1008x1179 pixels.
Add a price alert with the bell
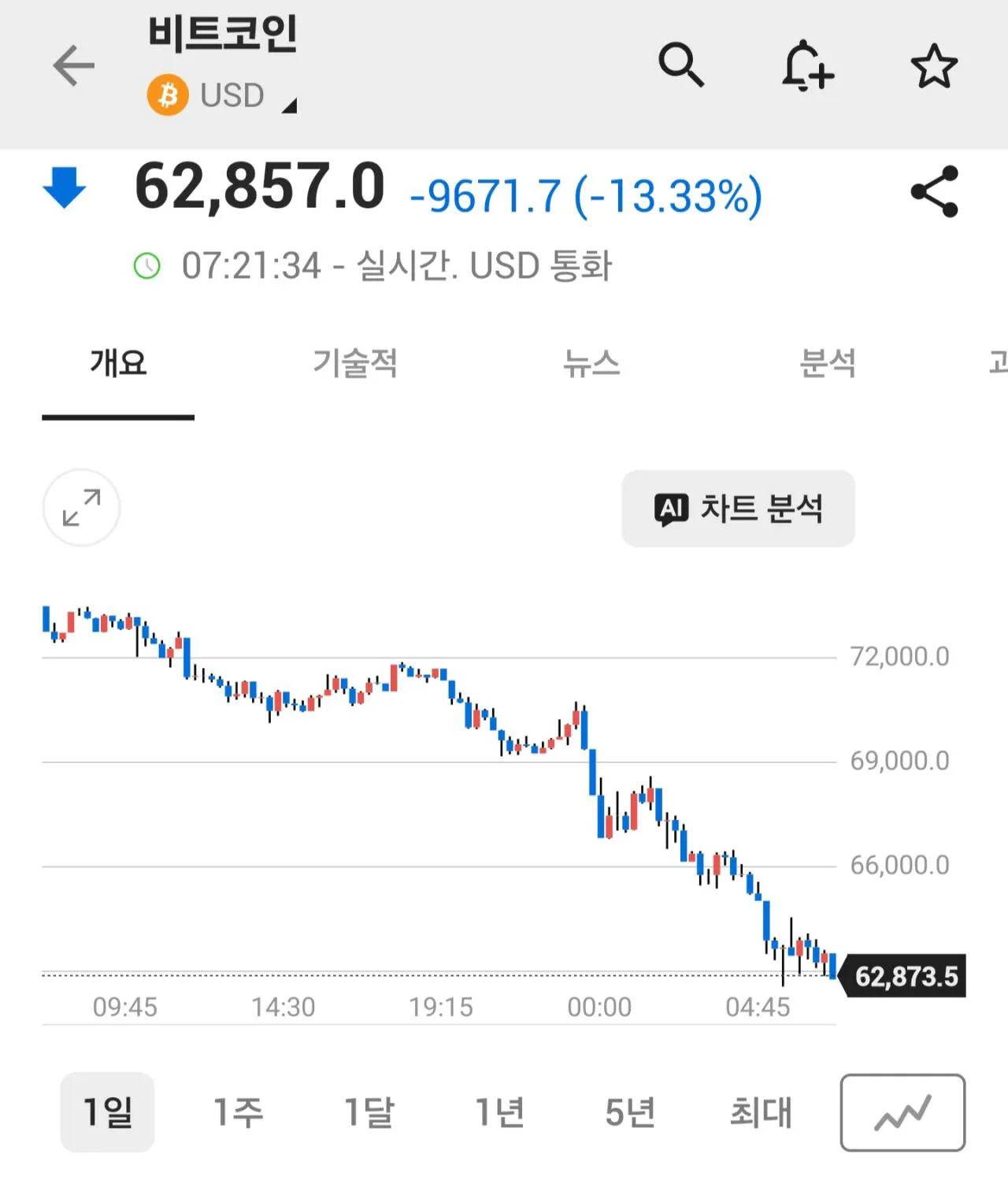point(807,65)
